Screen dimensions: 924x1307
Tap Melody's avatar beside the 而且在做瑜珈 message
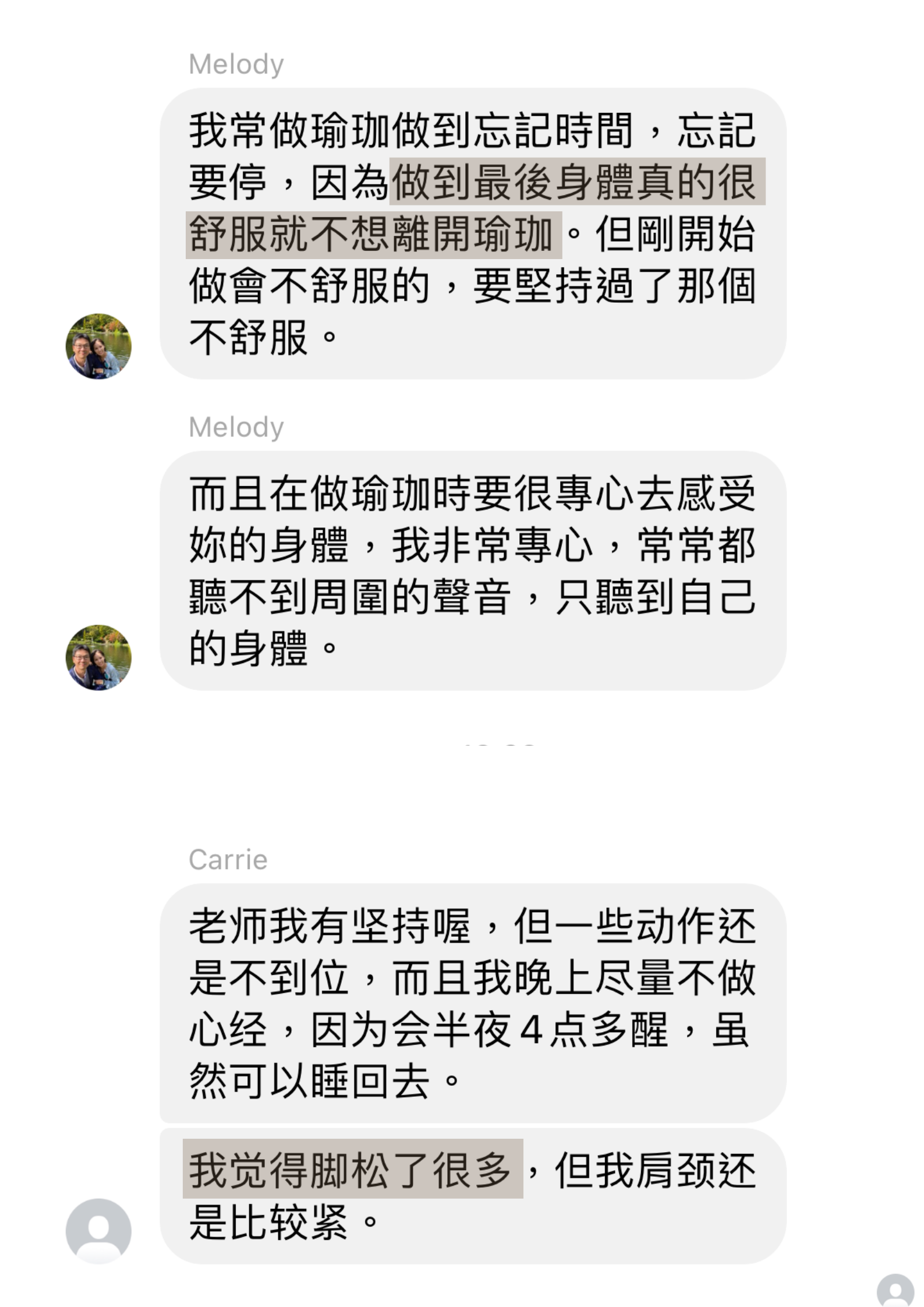click(x=98, y=657)
